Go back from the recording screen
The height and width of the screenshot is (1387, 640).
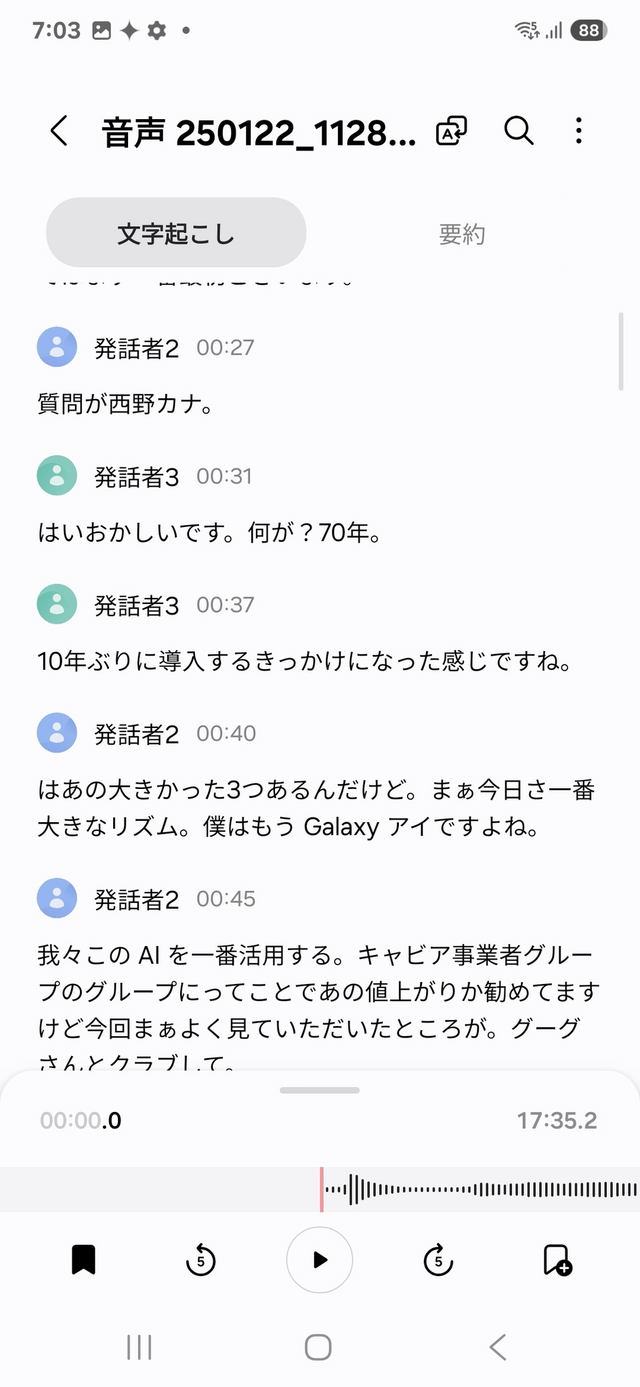click(x=59, y=131)
